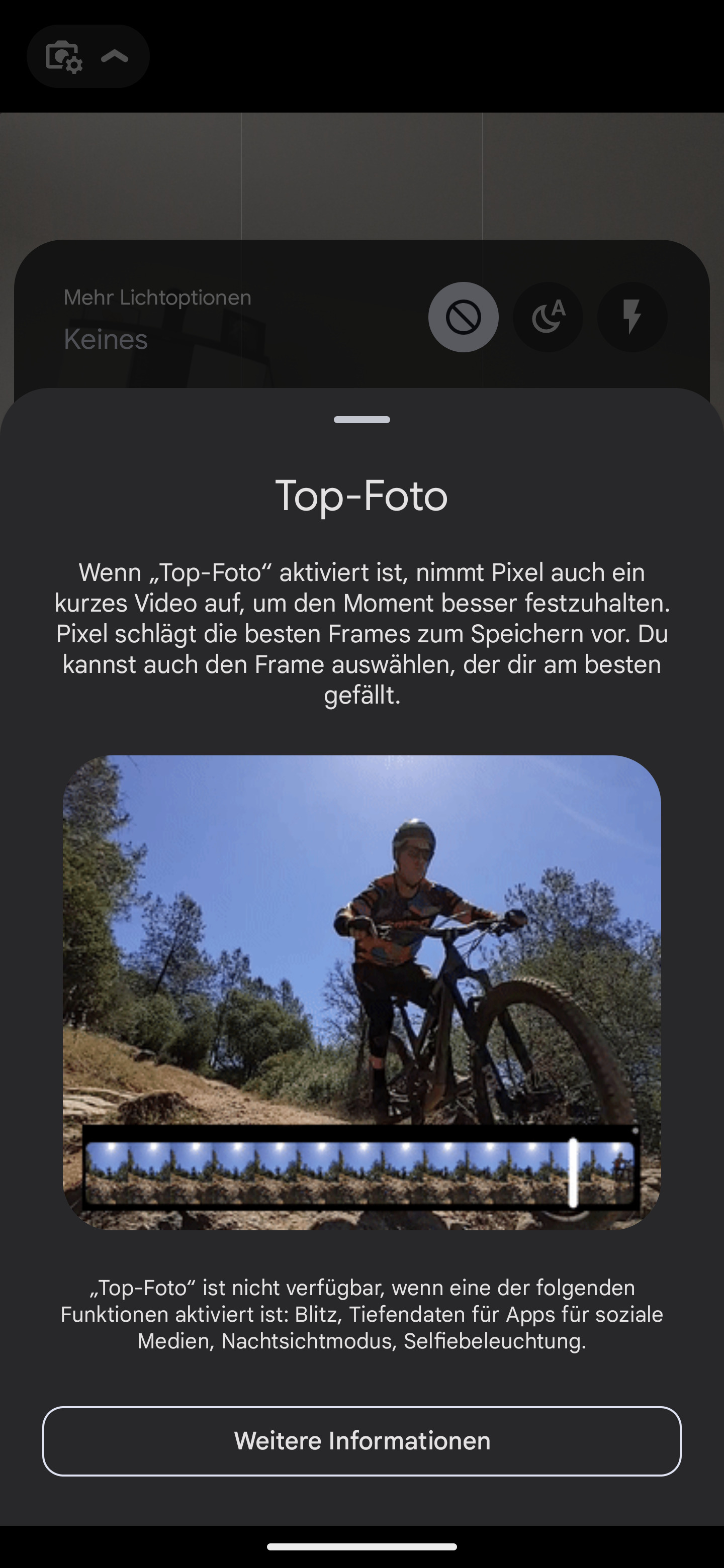Select the Keines light option
This screenshot has height=1568, width=724.
(463, 317)
